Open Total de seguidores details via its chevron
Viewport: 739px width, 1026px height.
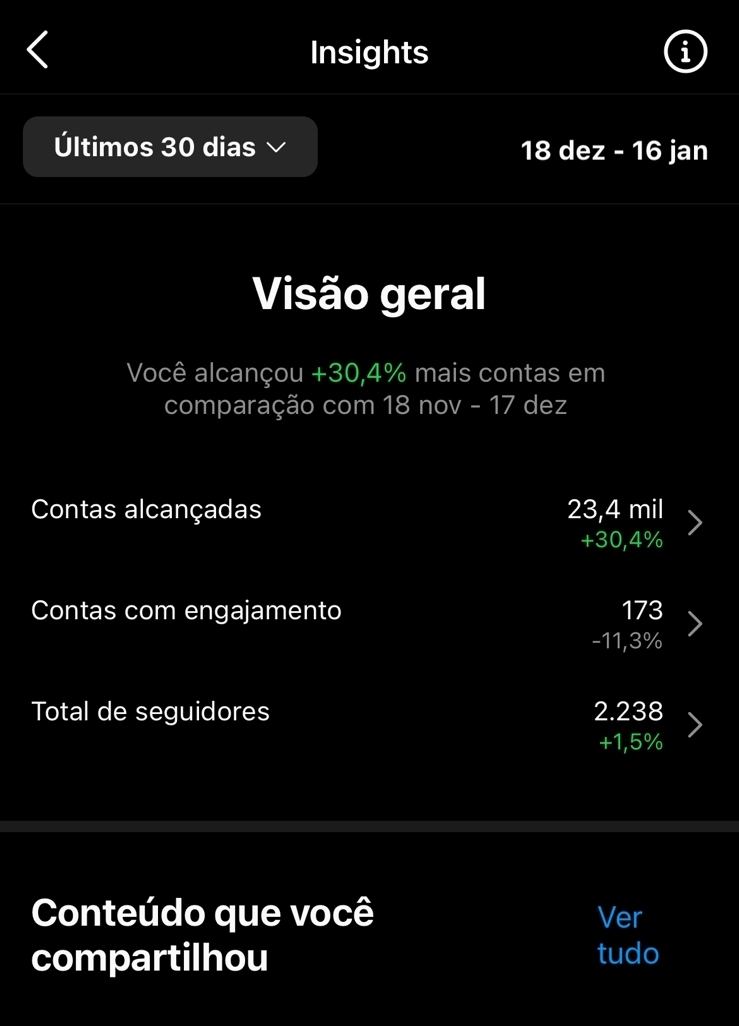pyautogui.click(x=695, y=724)
